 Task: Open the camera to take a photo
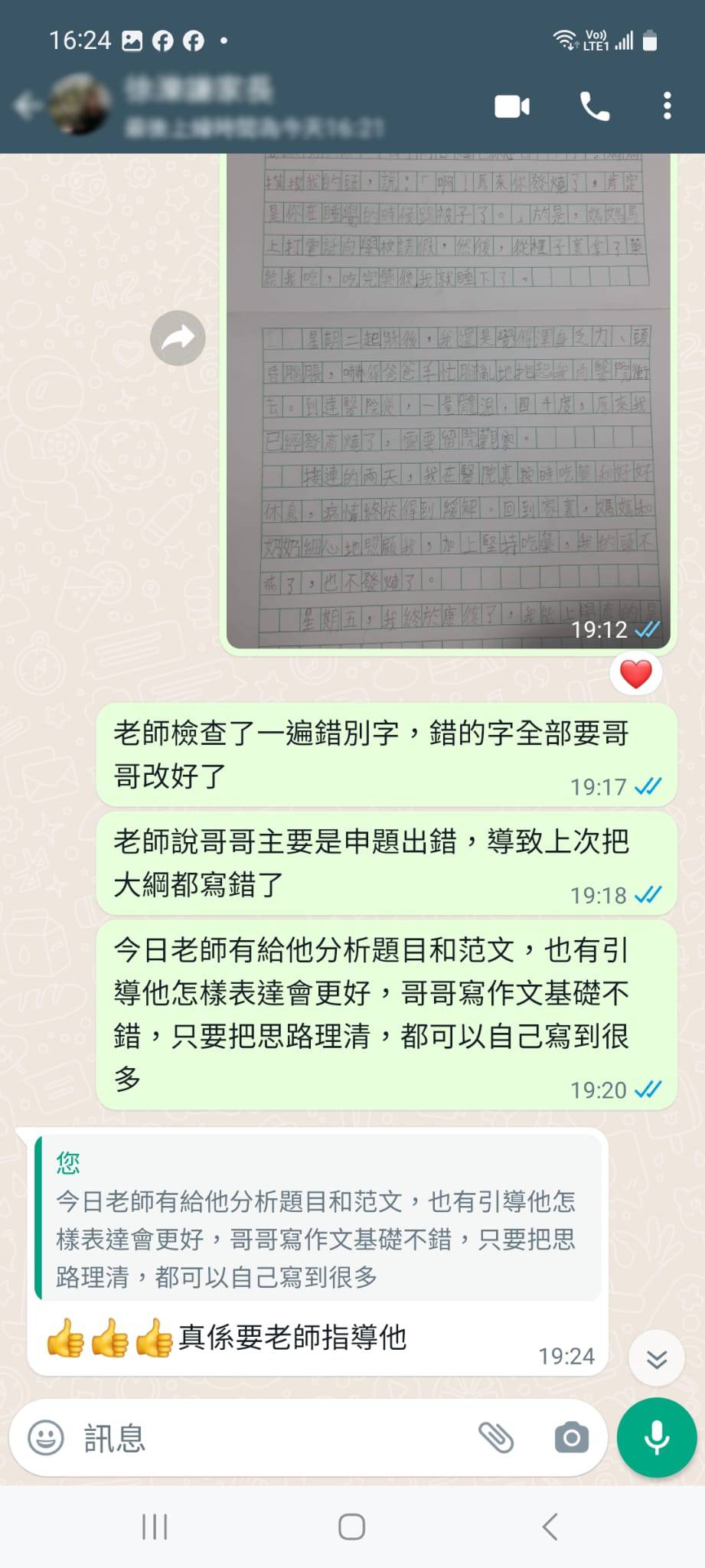pos(571,1438)
